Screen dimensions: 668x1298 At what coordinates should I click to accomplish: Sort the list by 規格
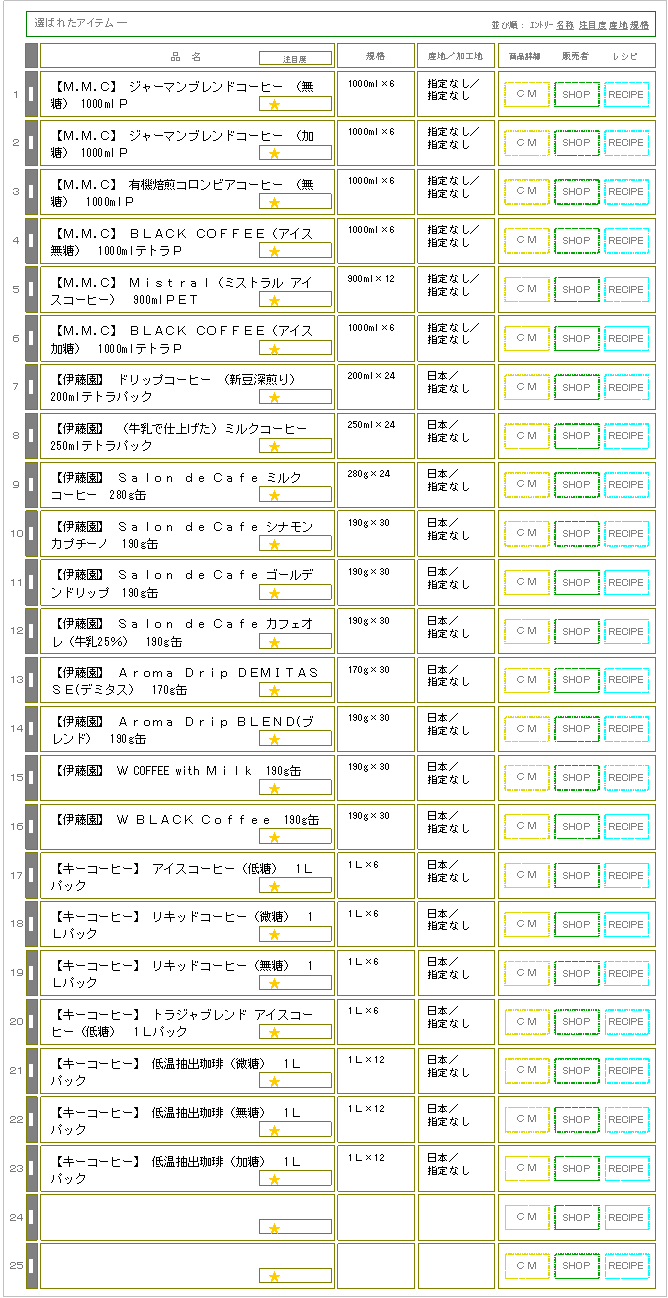(639, 24)
